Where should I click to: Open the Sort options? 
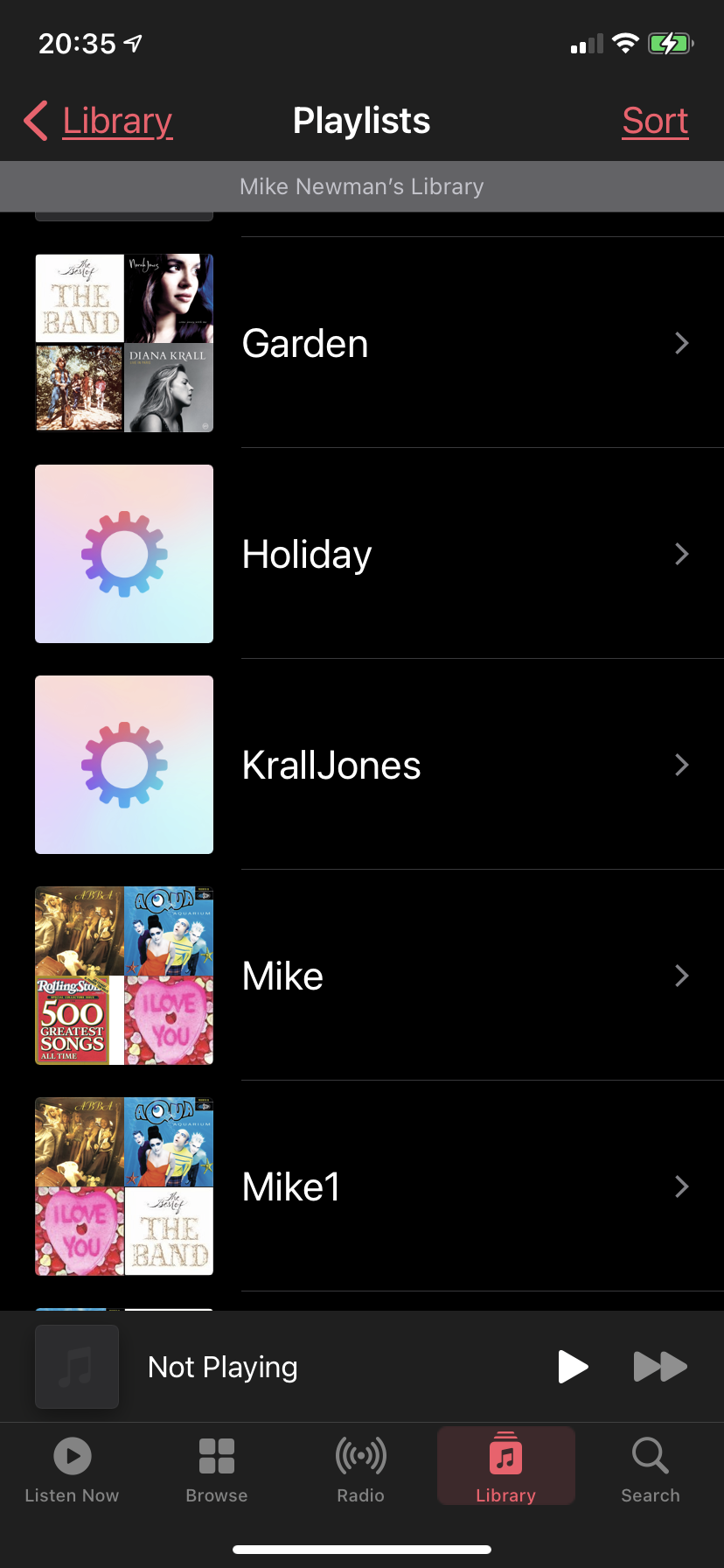655,121
